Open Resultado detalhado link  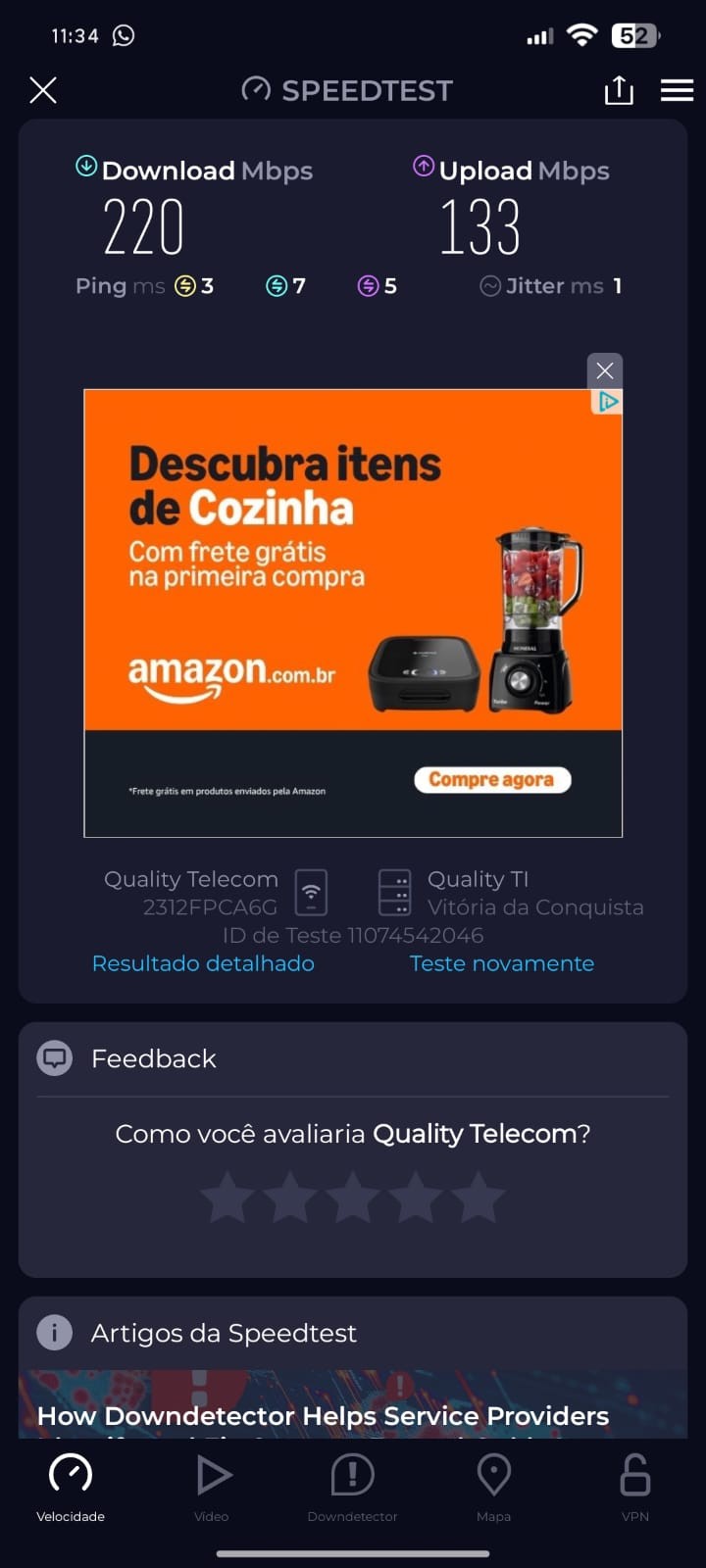click(x=203, y=963)
